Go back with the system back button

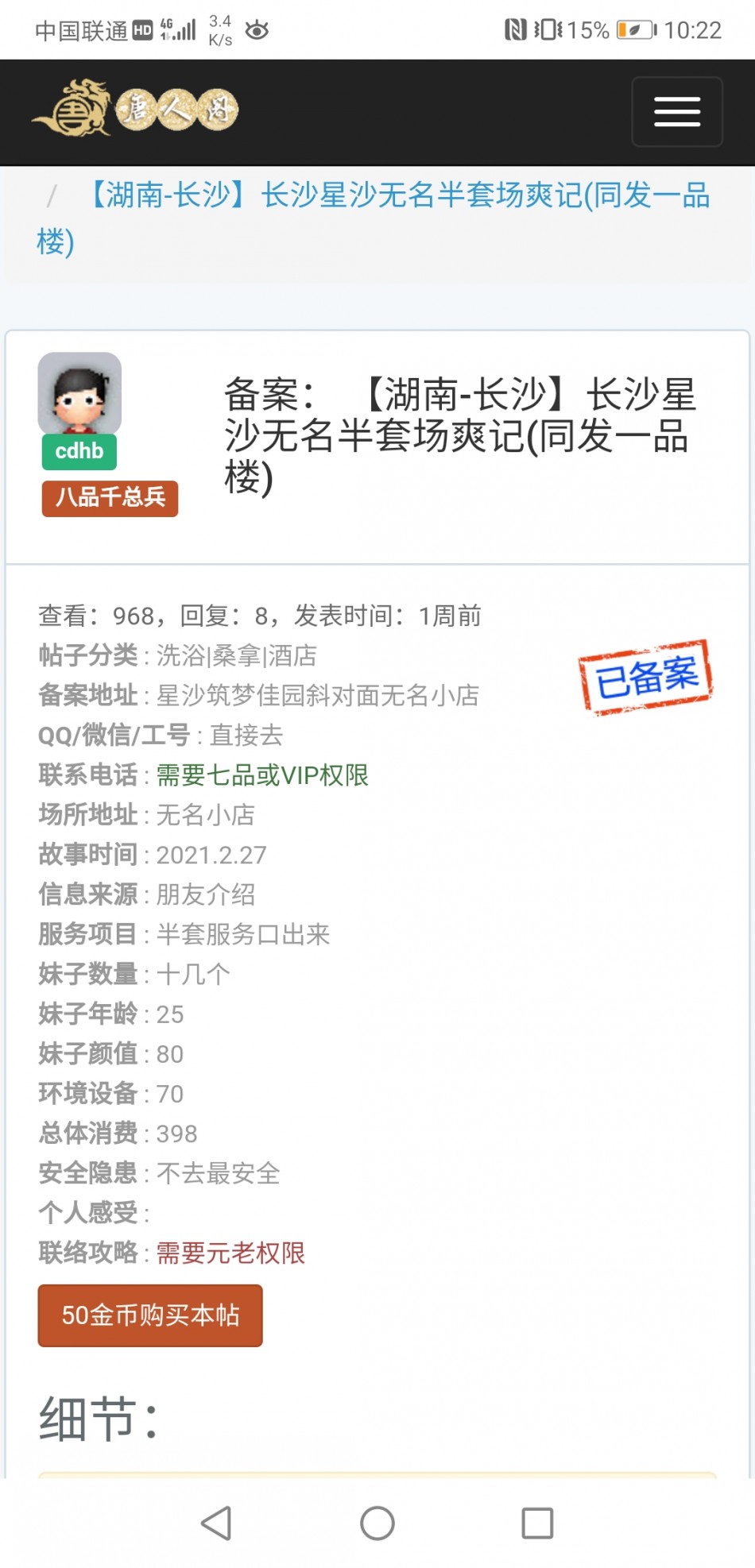coord(216,1523)
